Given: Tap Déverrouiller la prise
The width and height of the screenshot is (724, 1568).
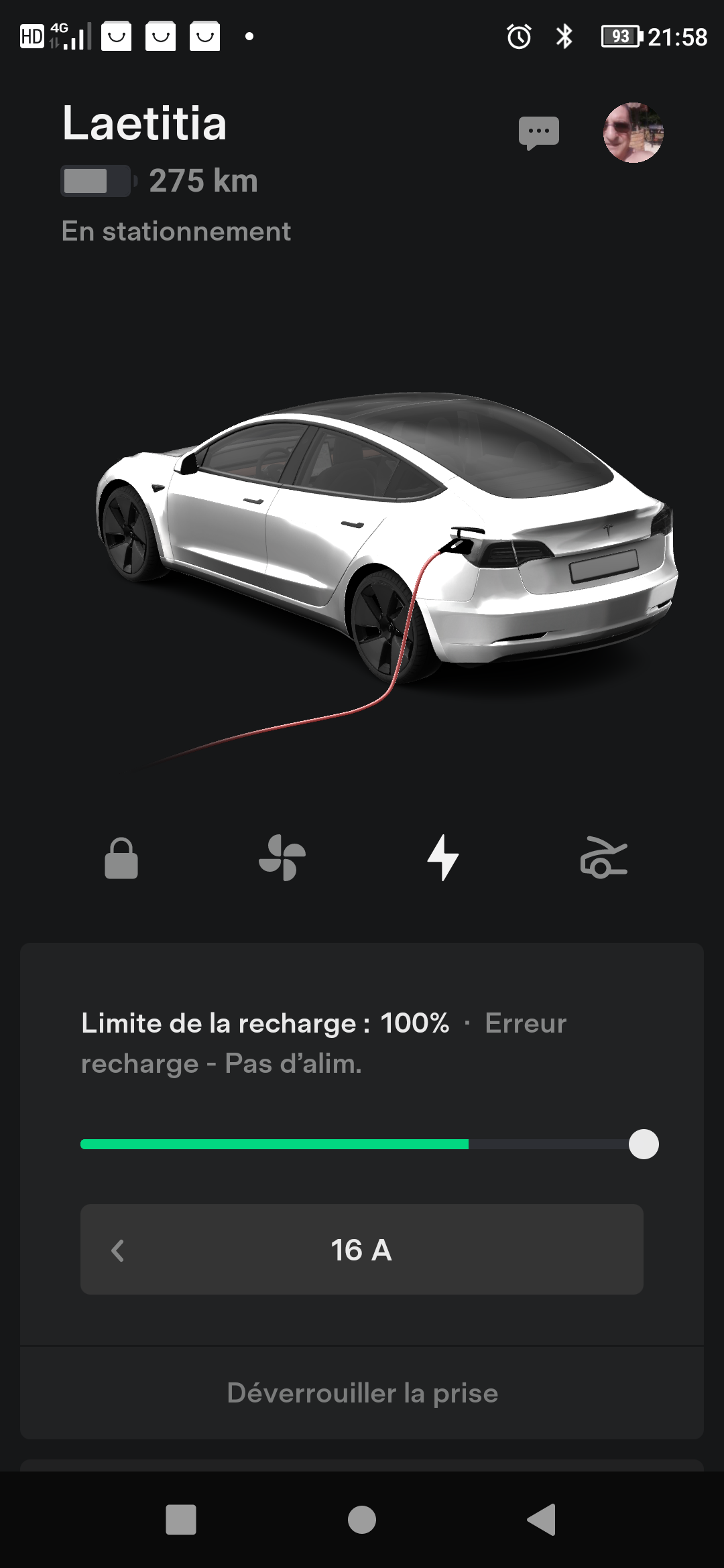Looking at the screenshot, I should (362, 1393).
